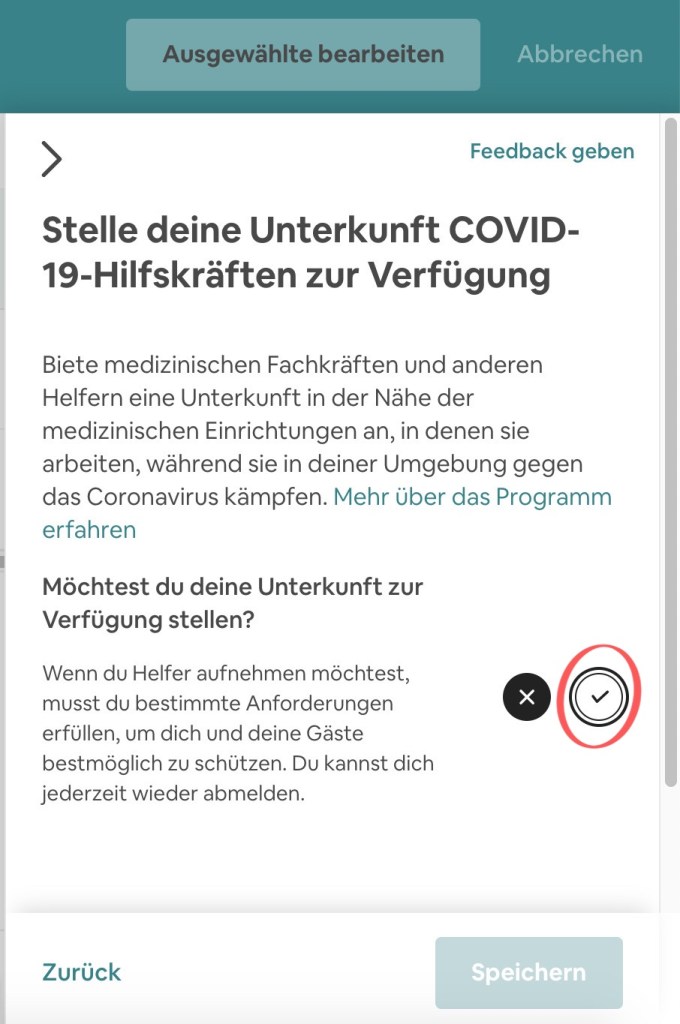Screen dimensions: 680x1024
Task: Tap the Ausgewählte bearbeiten button
Action: click(302, 54)
